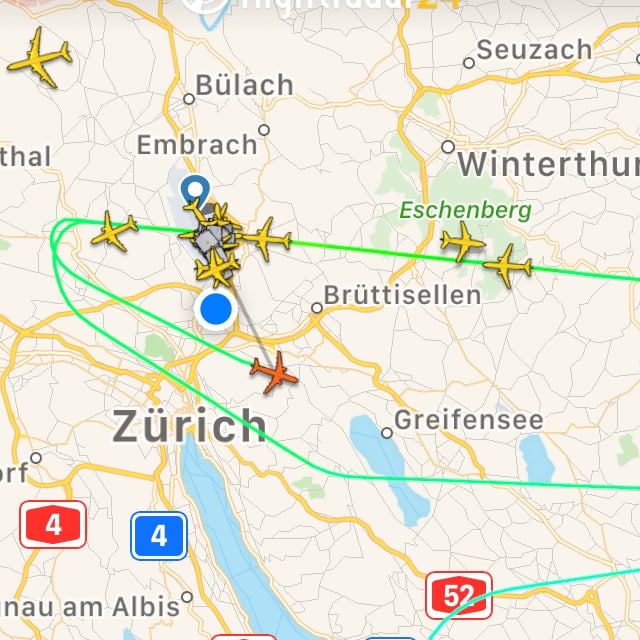Select the red aircraft near Zürich
Viewport: 640px width, 640px height.
tap(274, 374)
